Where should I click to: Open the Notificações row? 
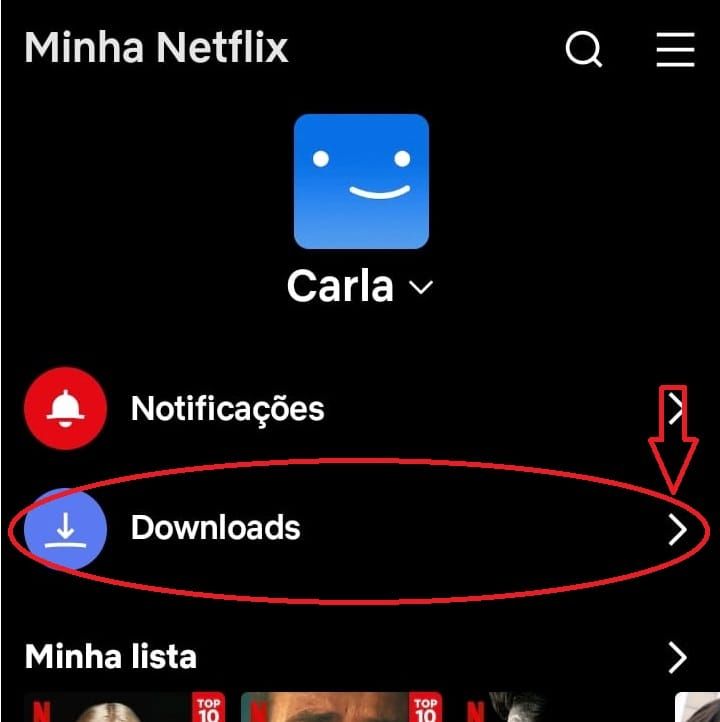(228, 409)
